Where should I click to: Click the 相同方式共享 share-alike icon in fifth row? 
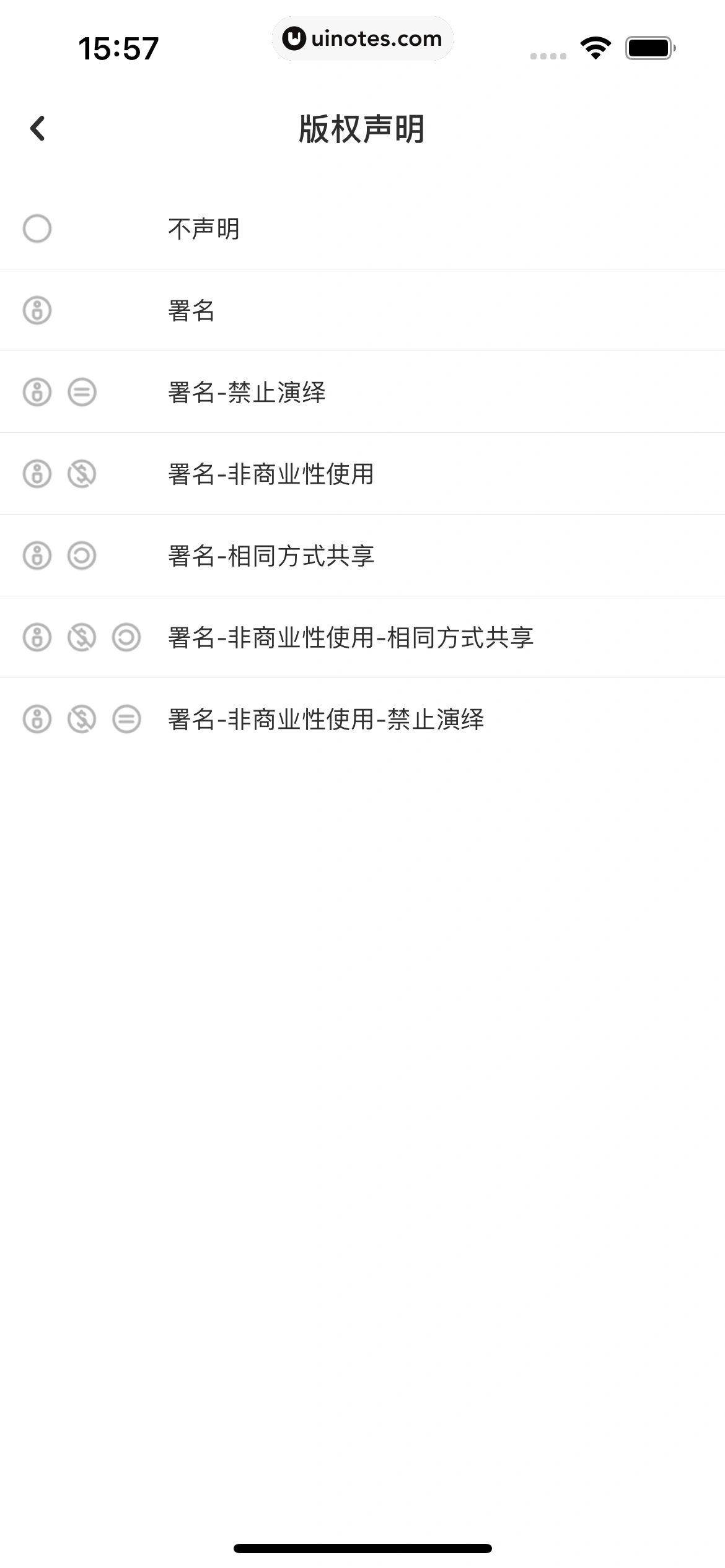tap(81, 555)
